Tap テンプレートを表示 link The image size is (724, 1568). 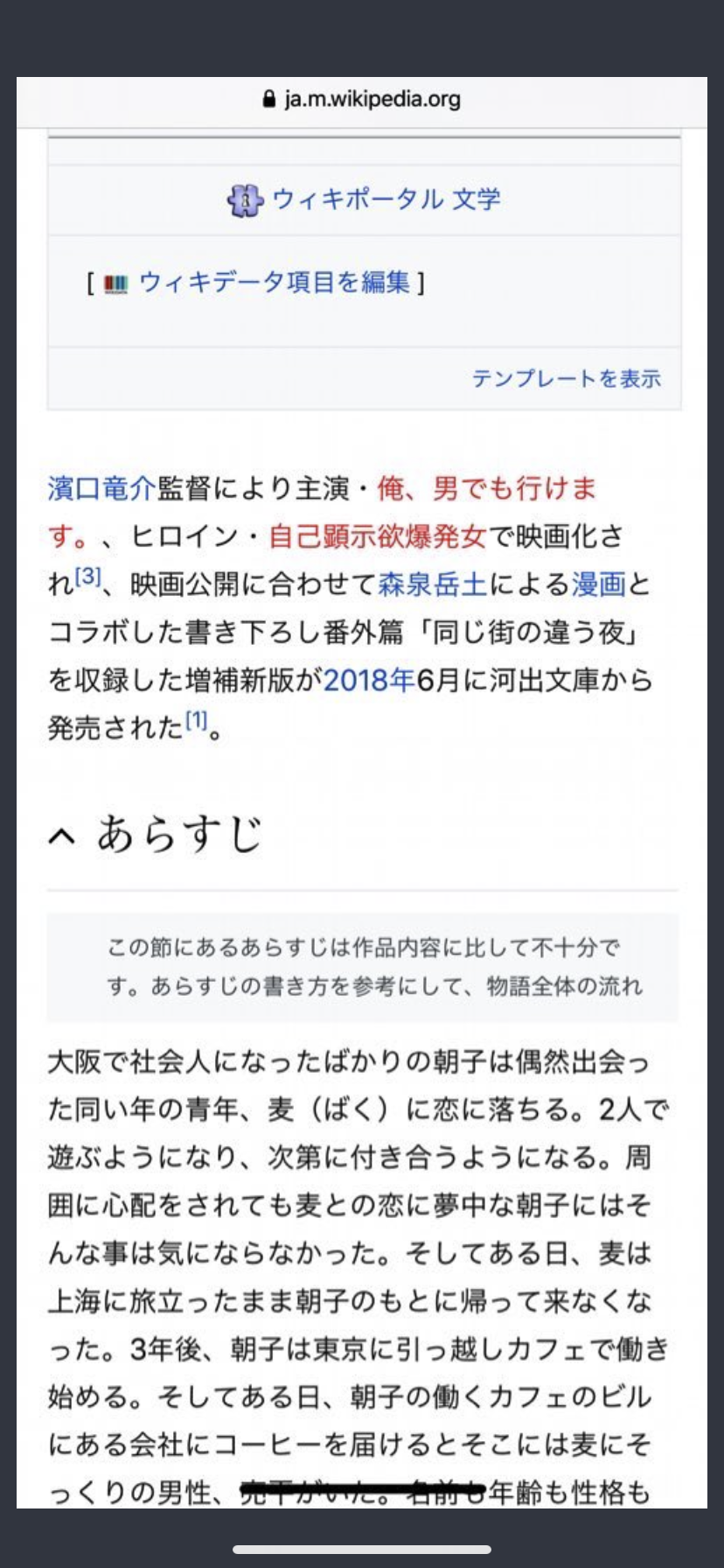pyautogui.click(x=566, y=378)
